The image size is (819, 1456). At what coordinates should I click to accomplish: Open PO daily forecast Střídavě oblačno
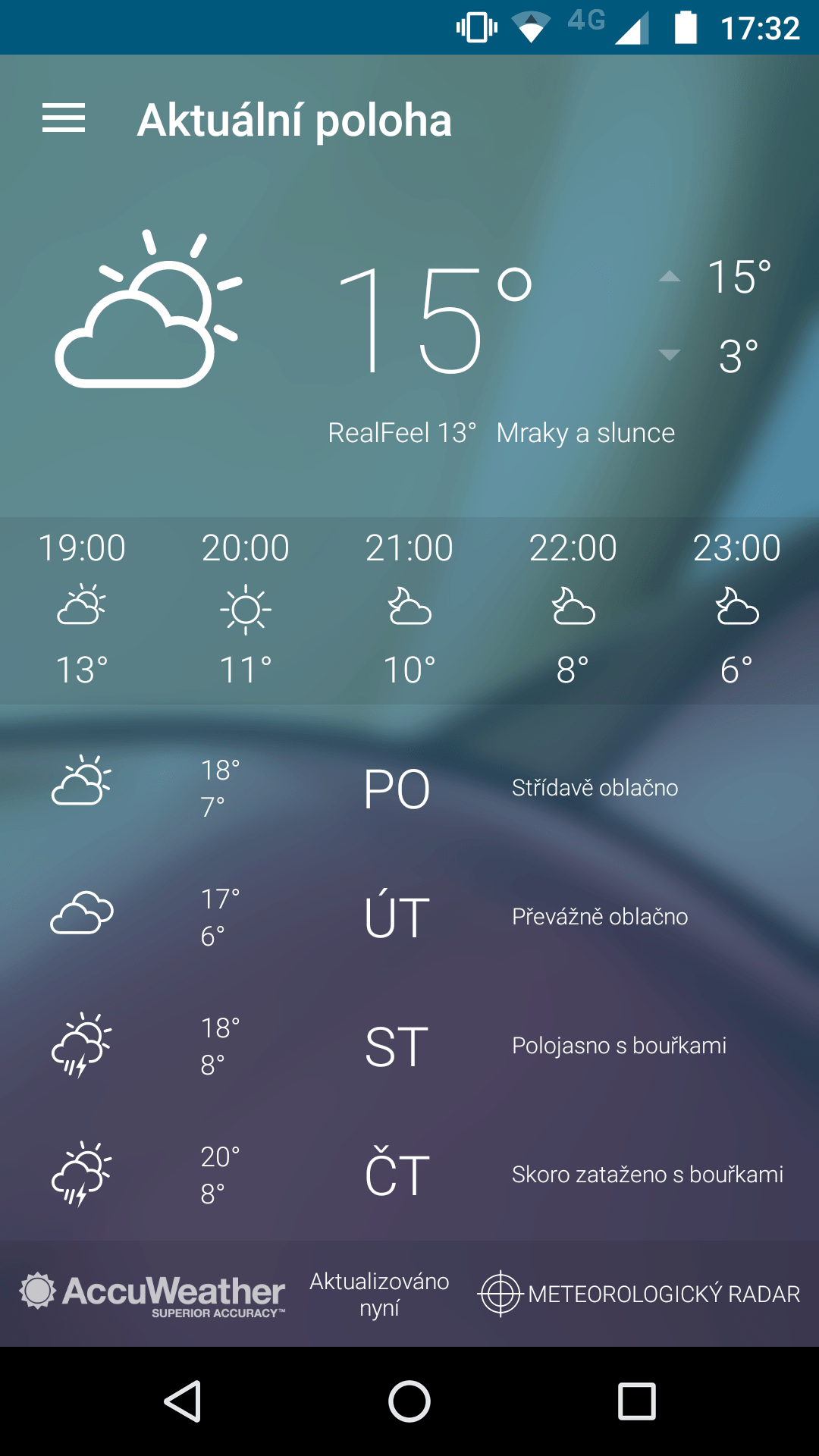pos(409,789)
